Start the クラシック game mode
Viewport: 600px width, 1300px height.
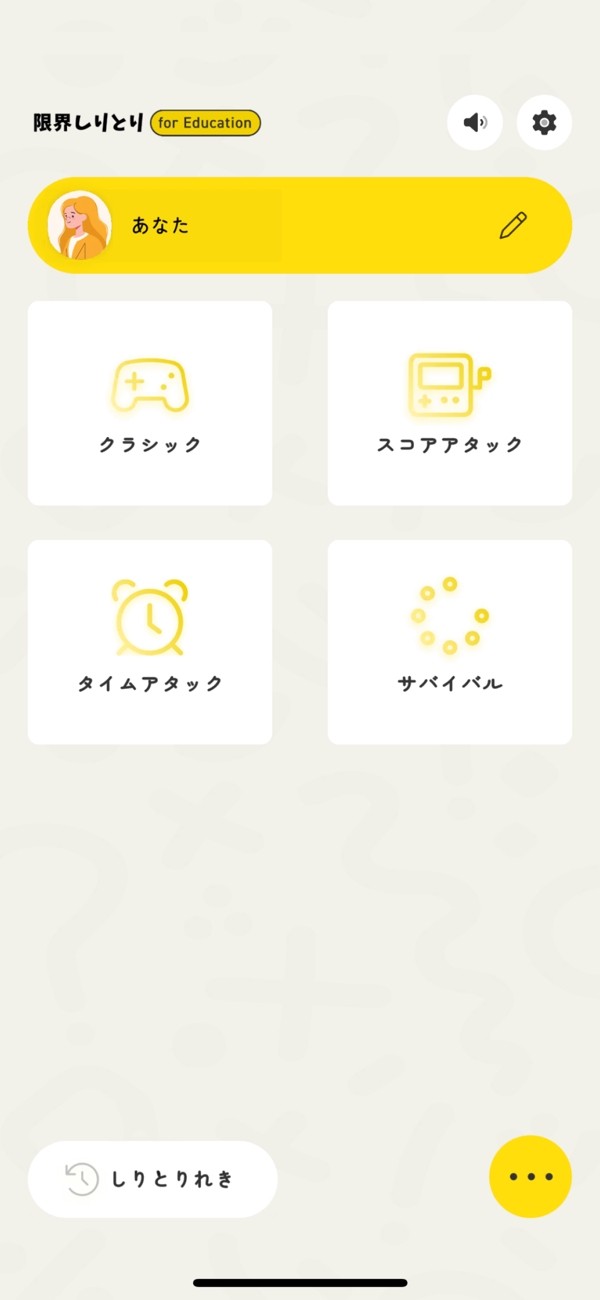pos(150,403)
